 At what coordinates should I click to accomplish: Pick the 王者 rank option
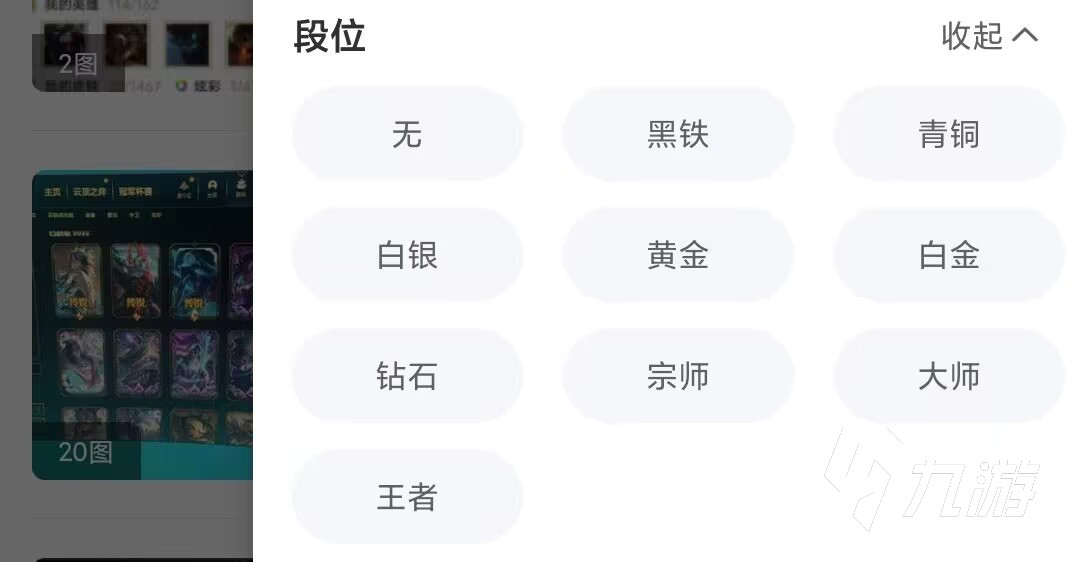pyautogui.click(x=407, y=497)
